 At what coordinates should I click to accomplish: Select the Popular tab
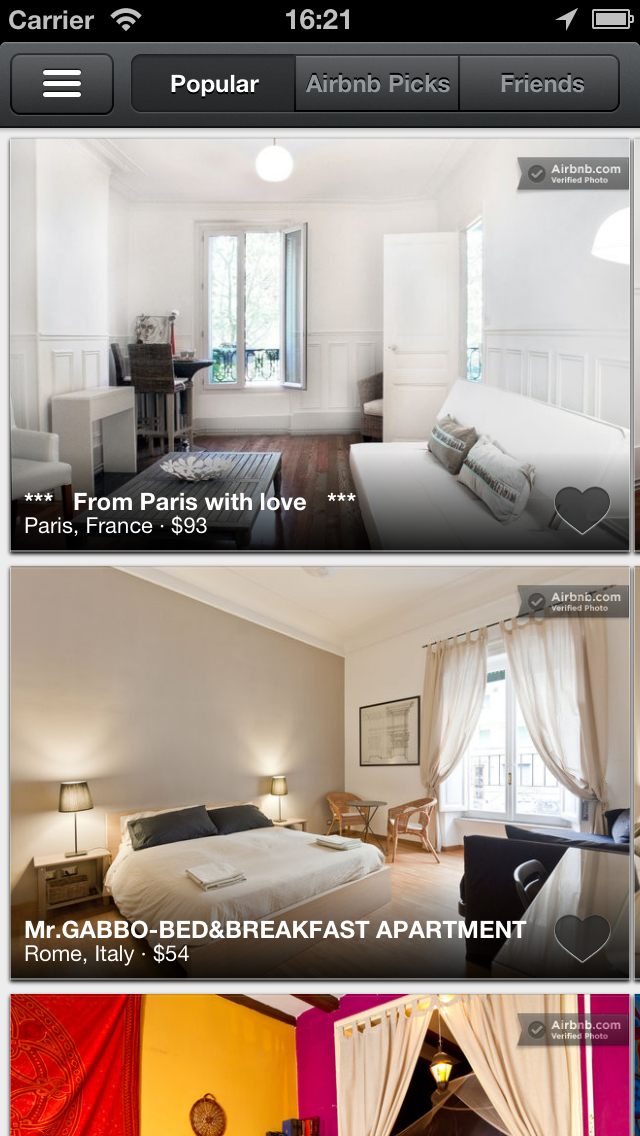tap(214, 84)
